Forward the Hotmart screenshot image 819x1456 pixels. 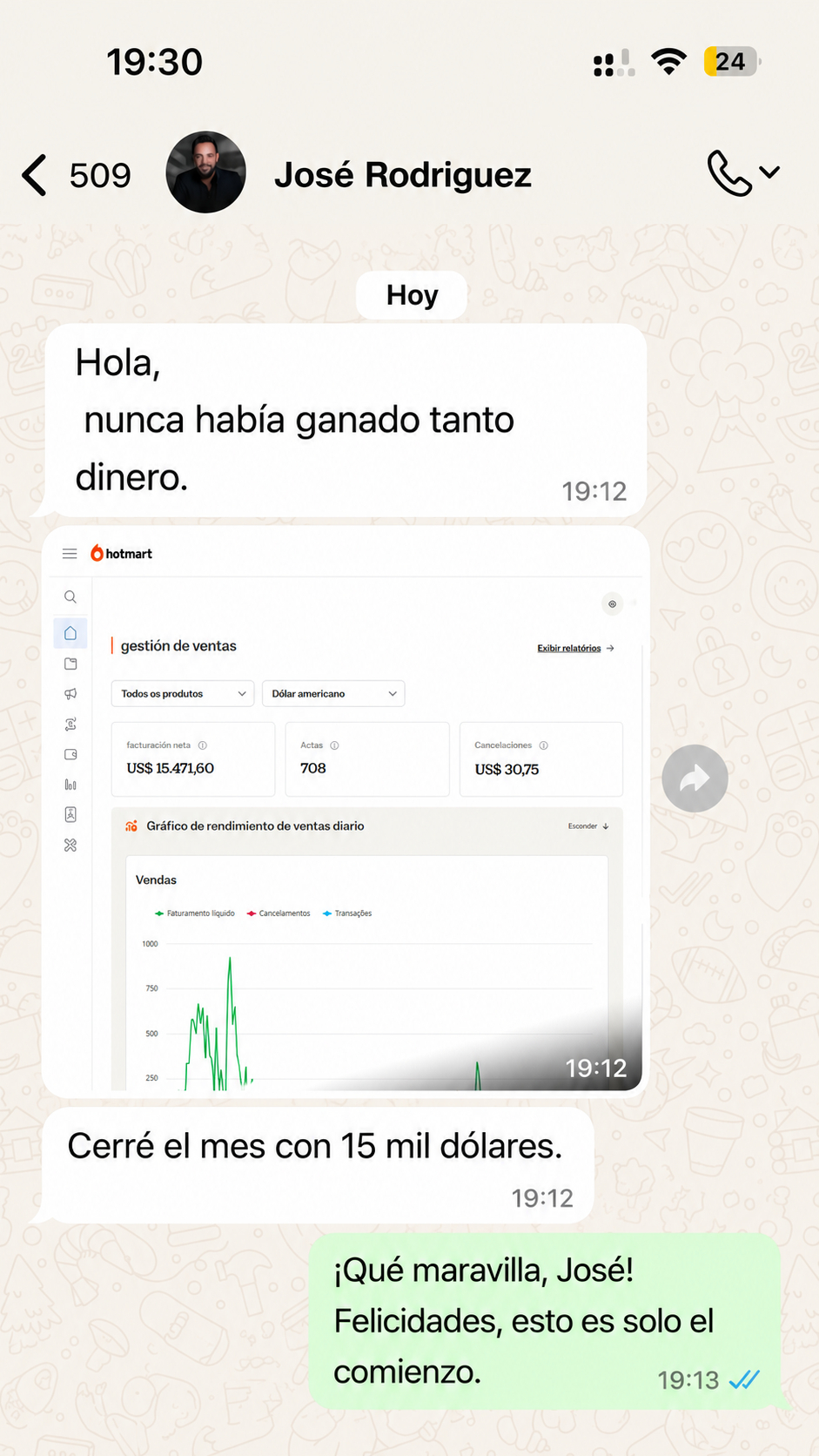695,779
